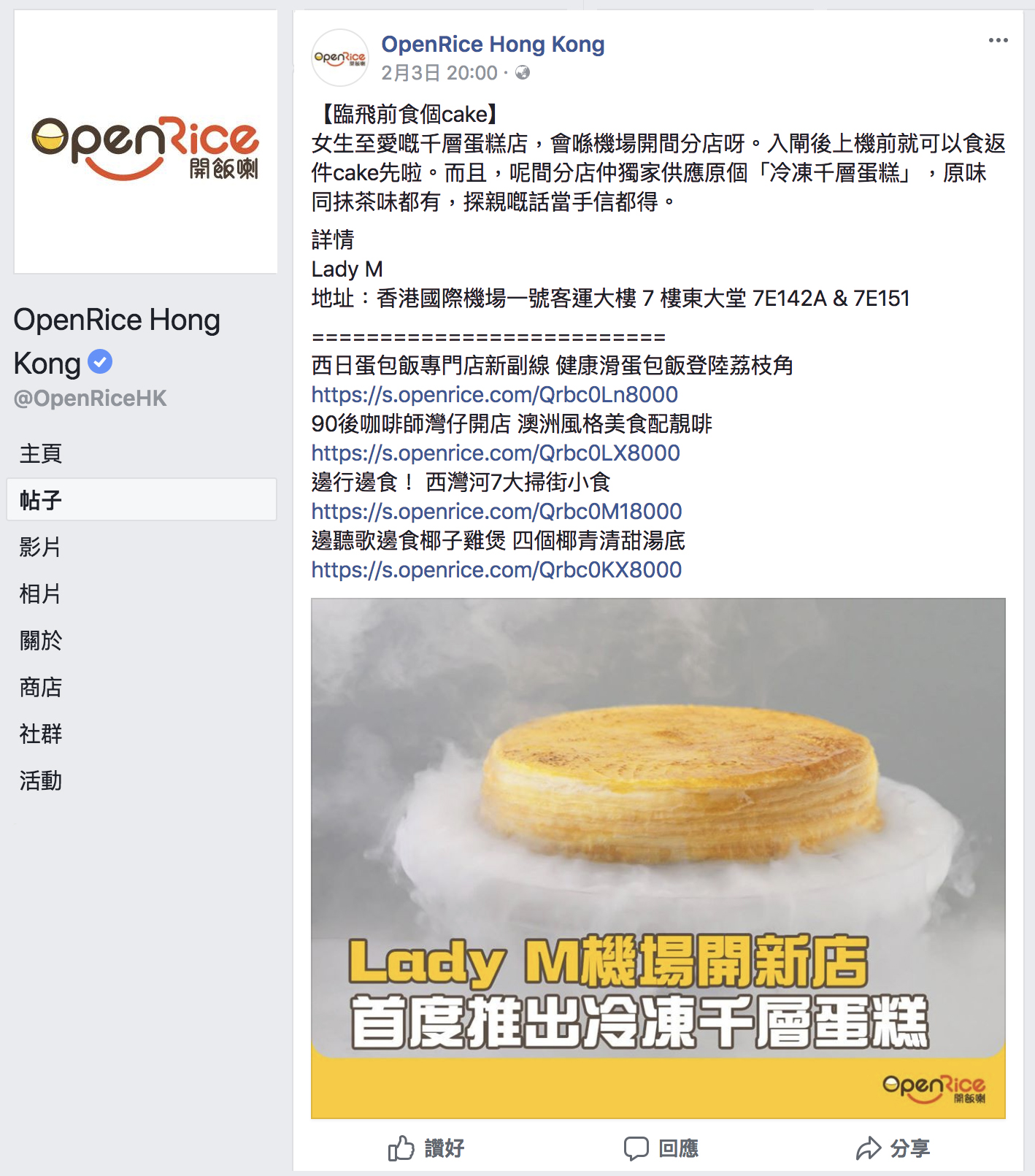This screenshot has width=1035, height=1176.
Task: Select the 商店 section
Action: click(x=41, y=687)
